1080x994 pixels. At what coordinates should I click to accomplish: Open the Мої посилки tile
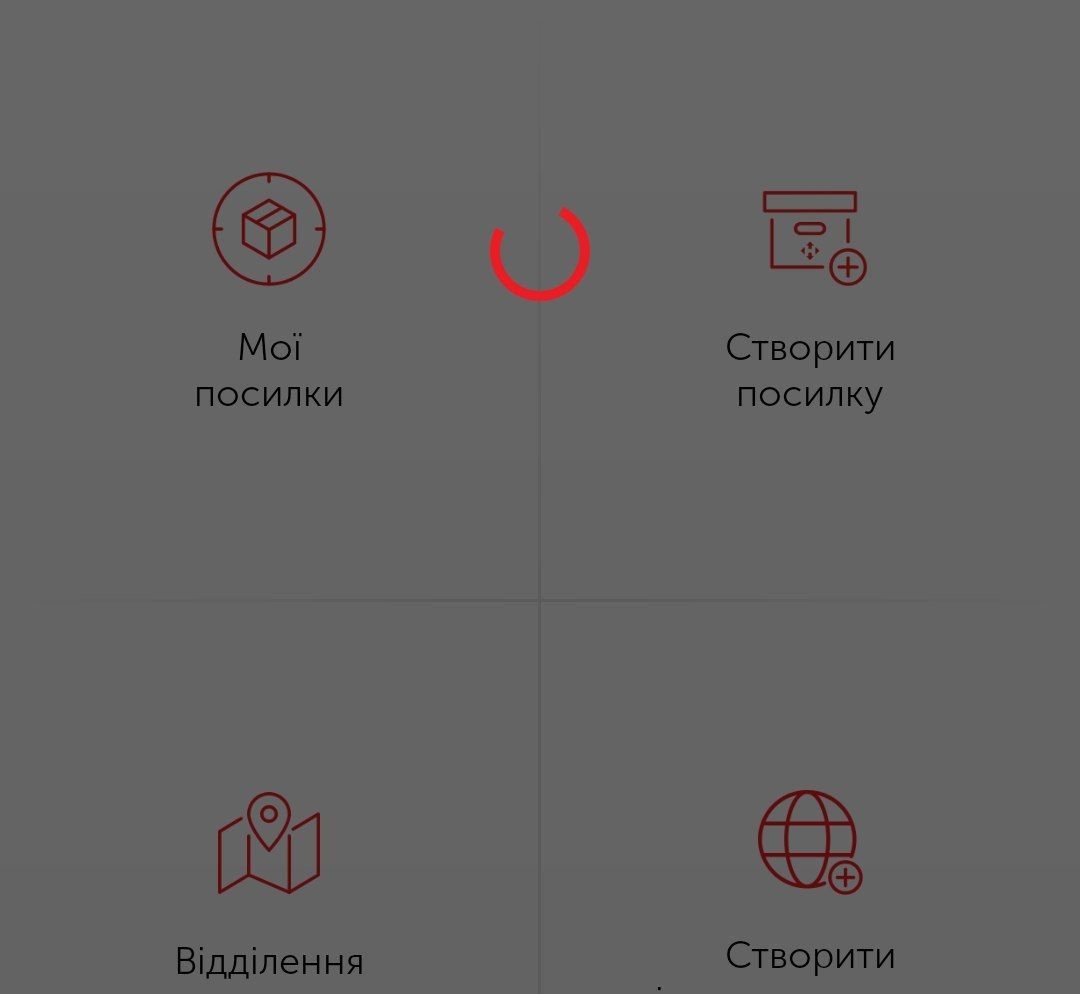coord(269,290)
